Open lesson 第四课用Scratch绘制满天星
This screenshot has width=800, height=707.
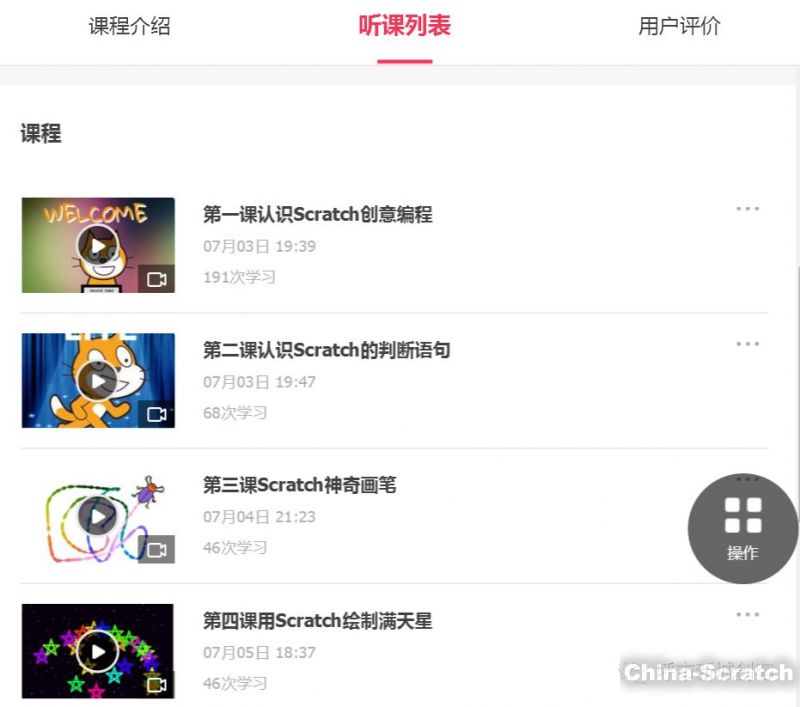(317, 621)
